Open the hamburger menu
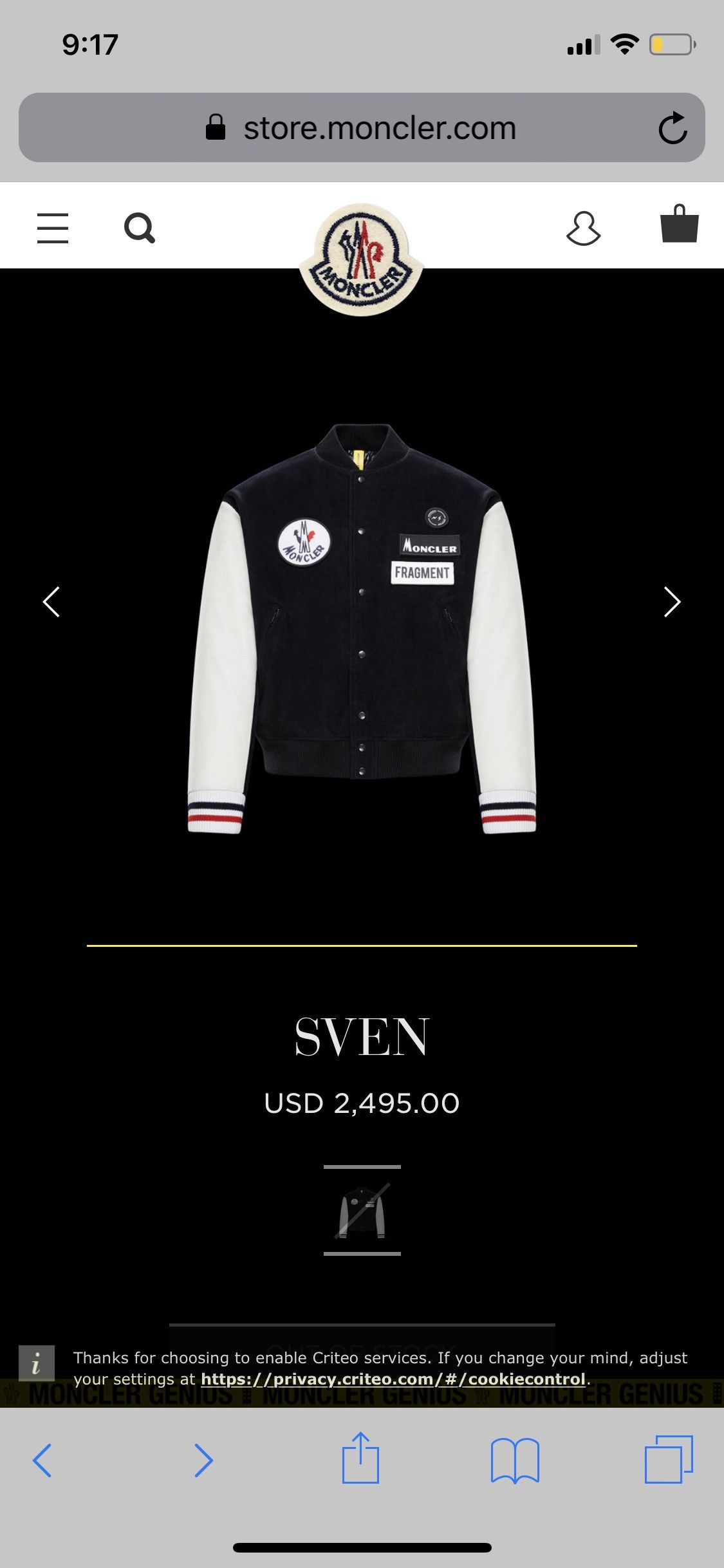Screen dimensions: 724x1568 pos(53,229)
